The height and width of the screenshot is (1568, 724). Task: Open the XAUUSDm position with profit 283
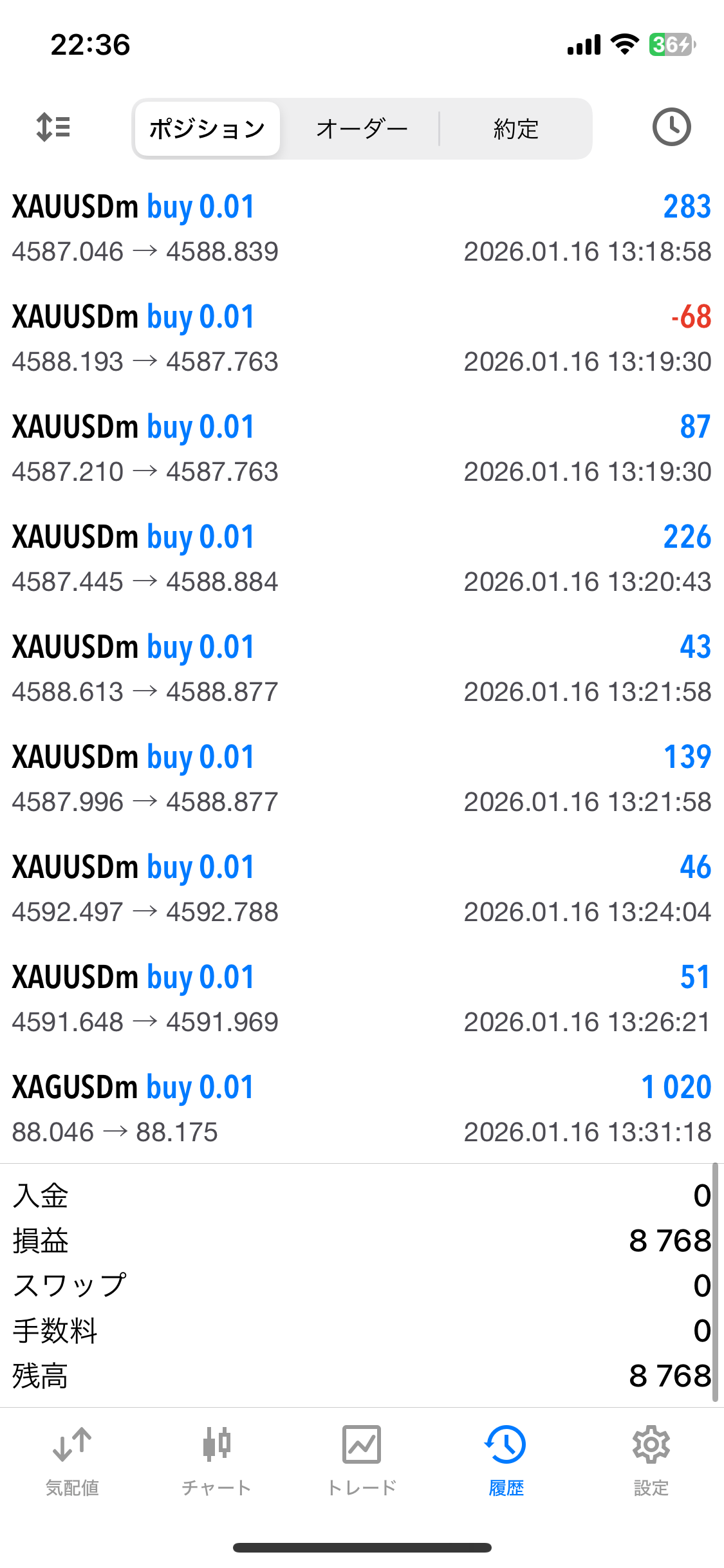click(x=362, y=229)
